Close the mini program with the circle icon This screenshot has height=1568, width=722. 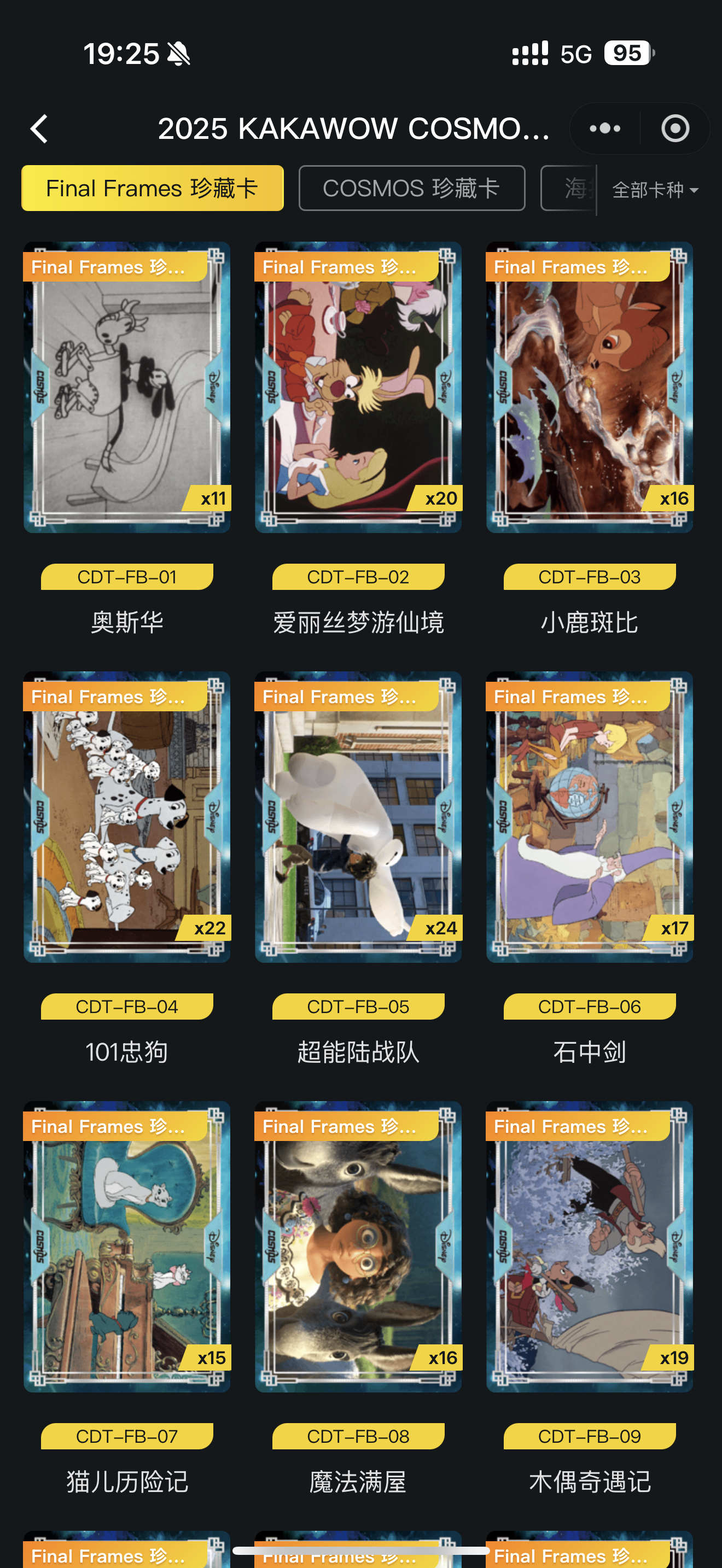coord(675,129)
